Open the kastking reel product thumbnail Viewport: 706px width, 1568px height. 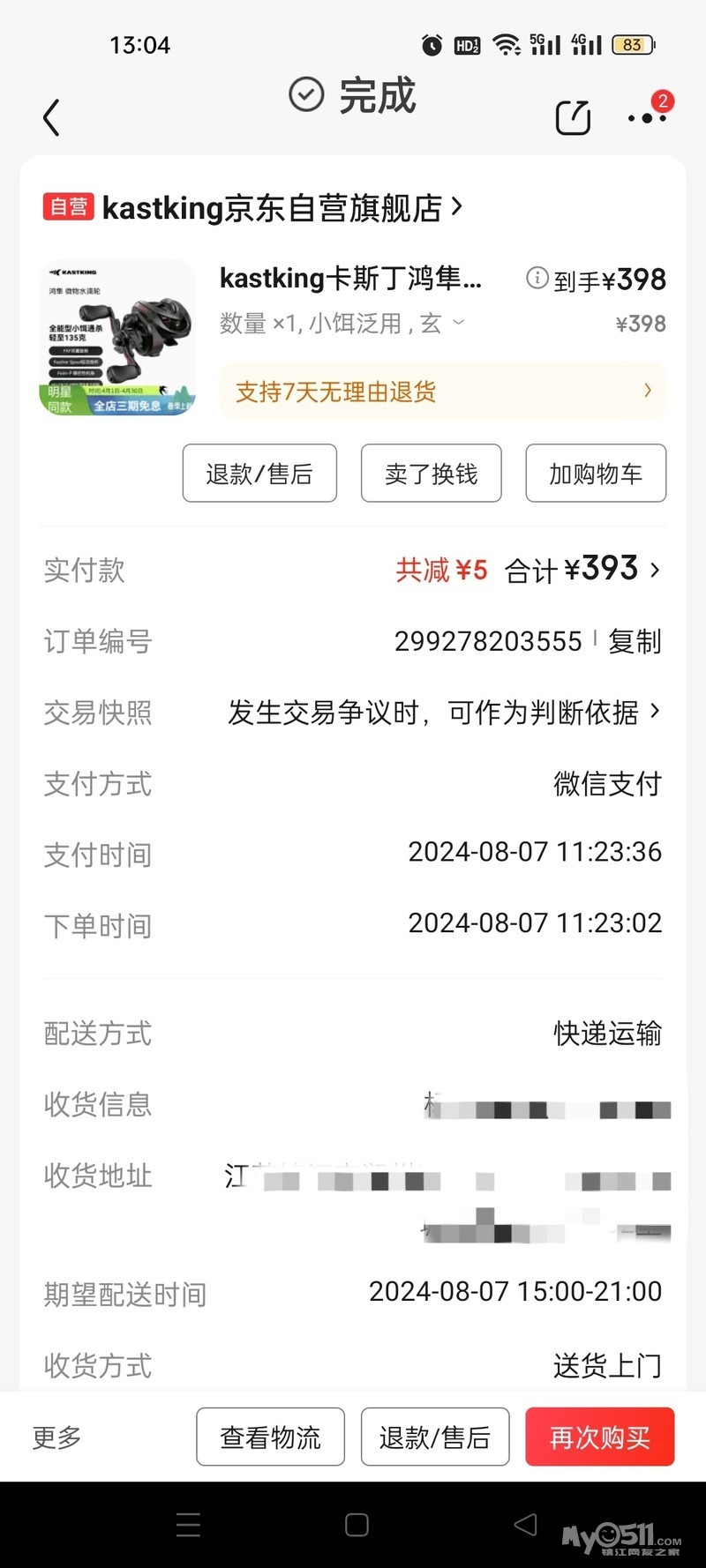[118, 338]
